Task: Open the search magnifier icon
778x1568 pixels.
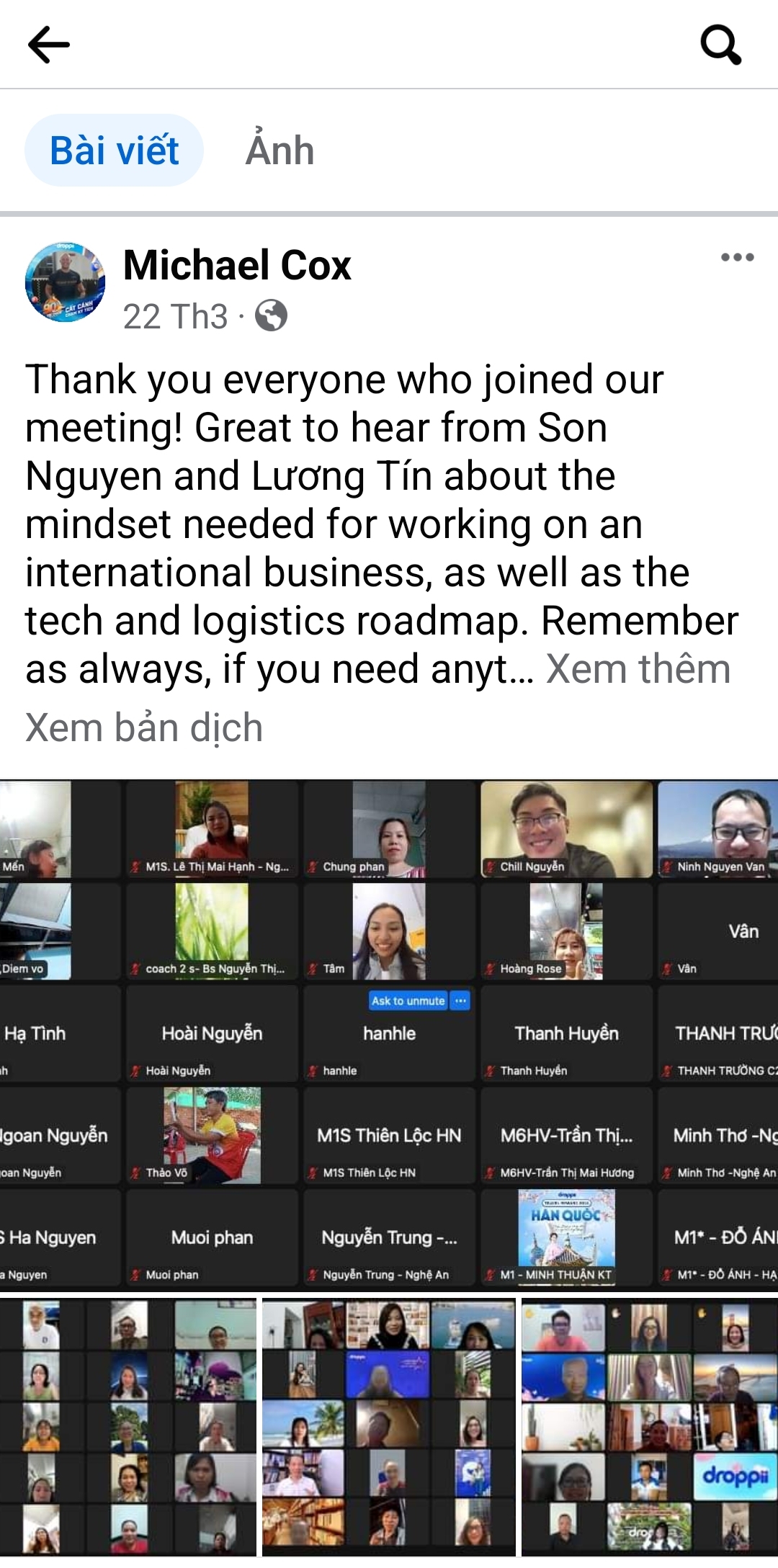Action: 720,45
